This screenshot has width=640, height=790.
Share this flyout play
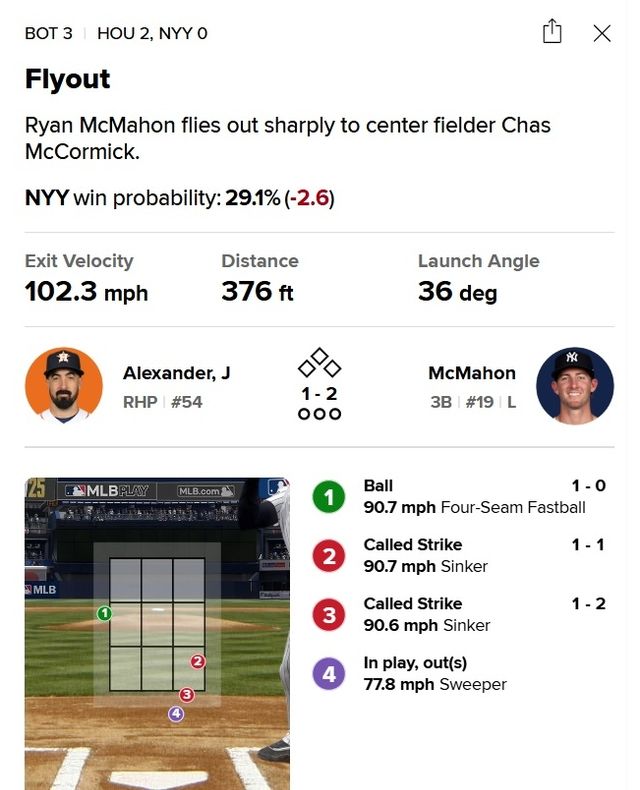coord(552,33)
